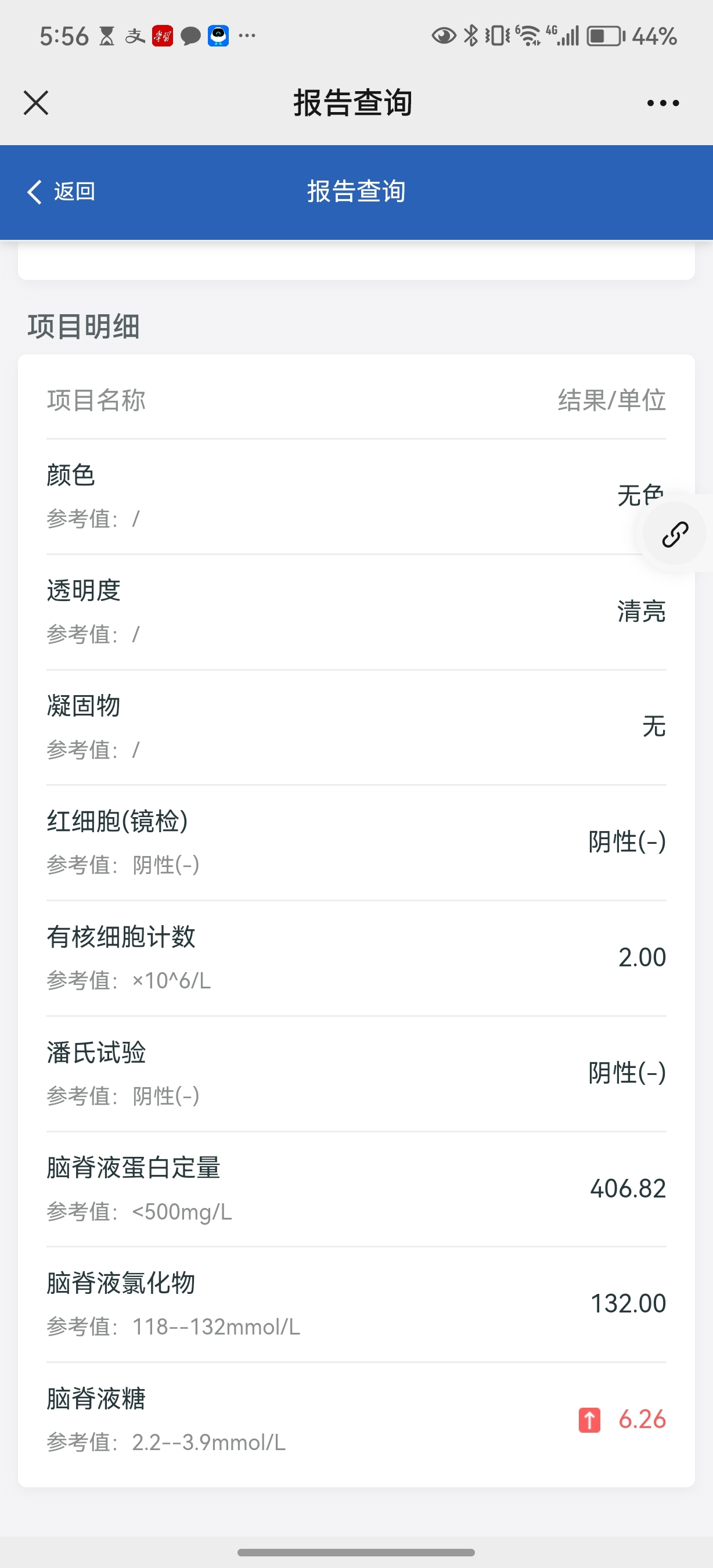Image resolution: width=713 pixels, height=1568 pixels.
Task: Close the 报告查询 mini program page
Action: 36,102
